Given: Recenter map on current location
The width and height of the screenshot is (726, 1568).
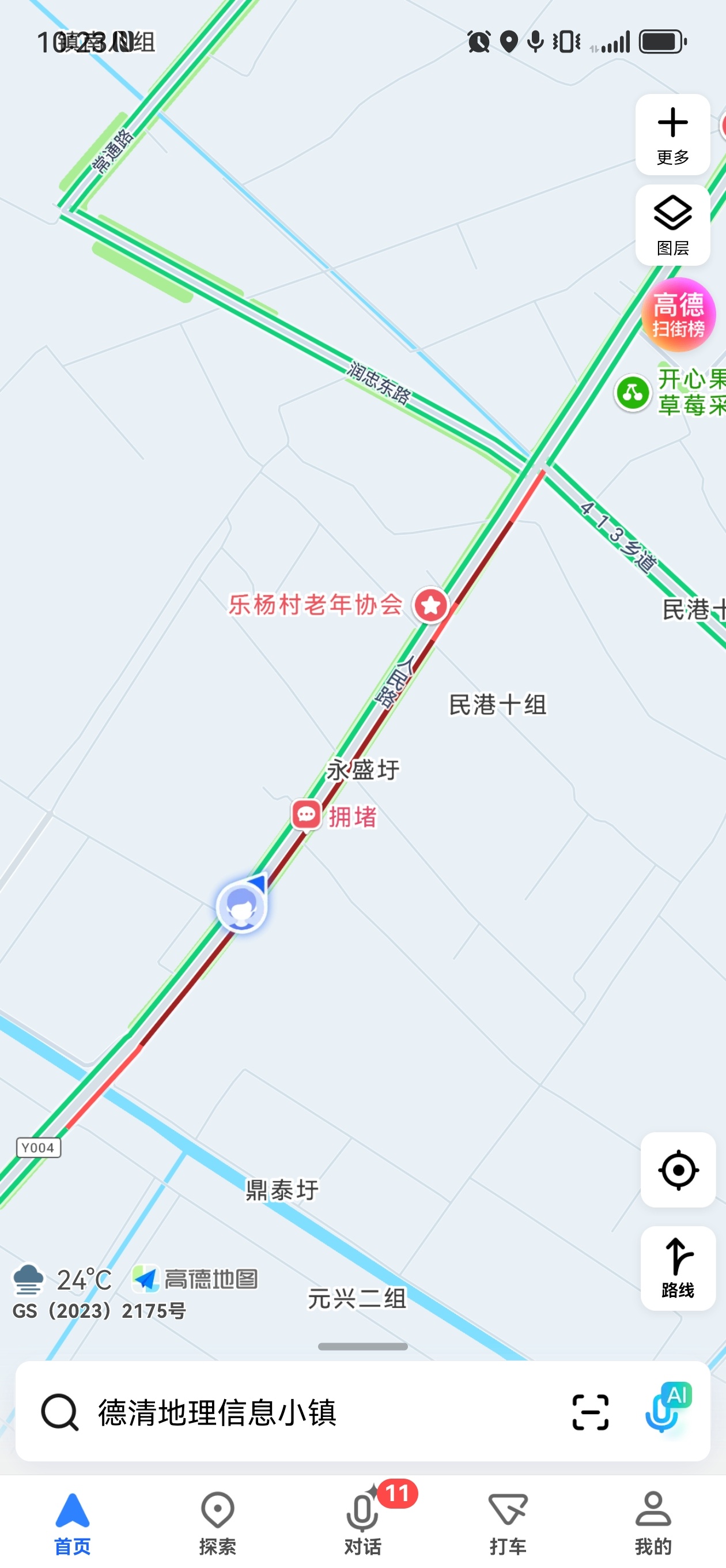Looking at the screenshot, I should coord(678,1169).
